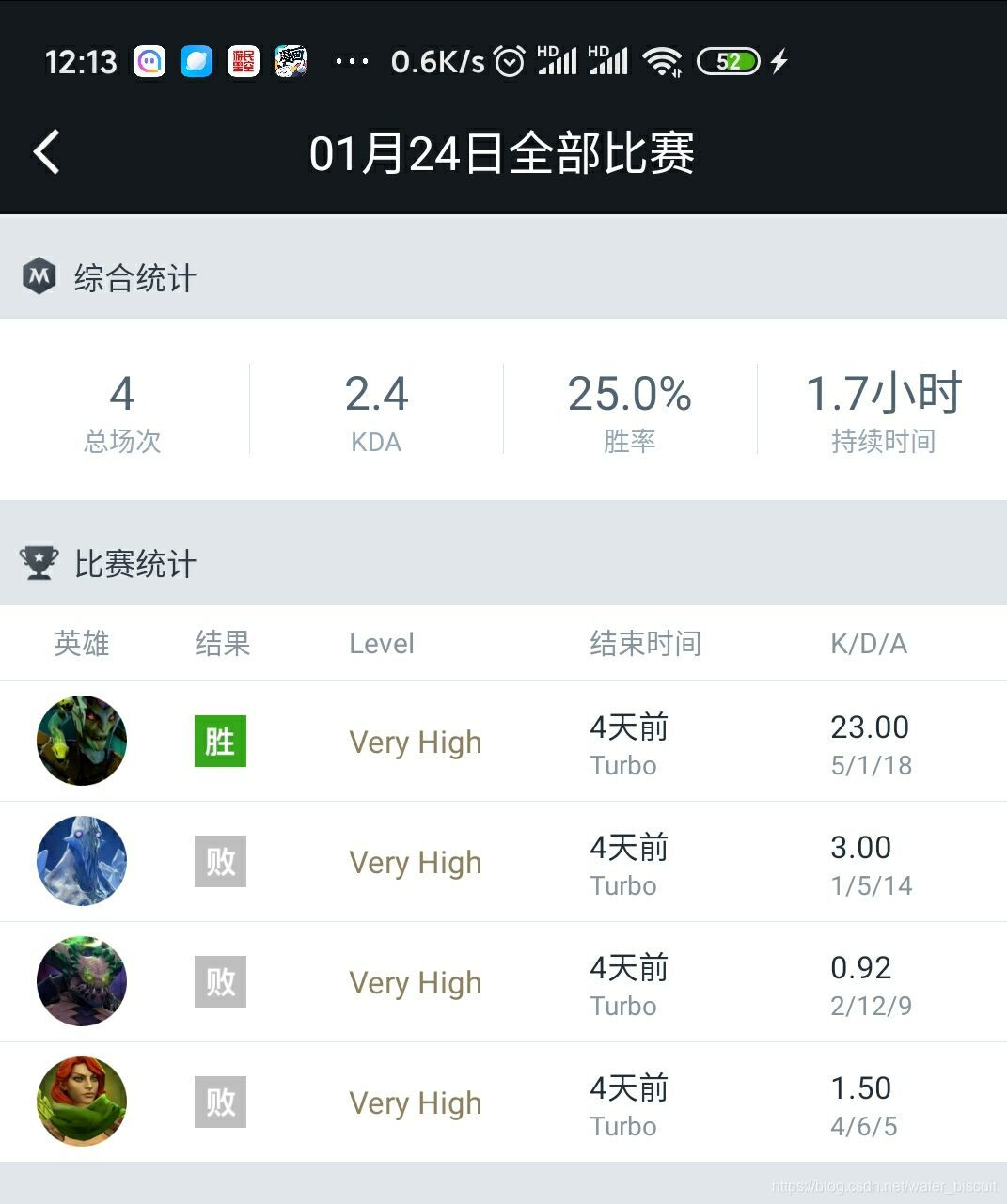Click the hexagonal M logo beside 综合统计
Image resolution: width=1007 pixels, height=1204 pixels.
[39, 276]
